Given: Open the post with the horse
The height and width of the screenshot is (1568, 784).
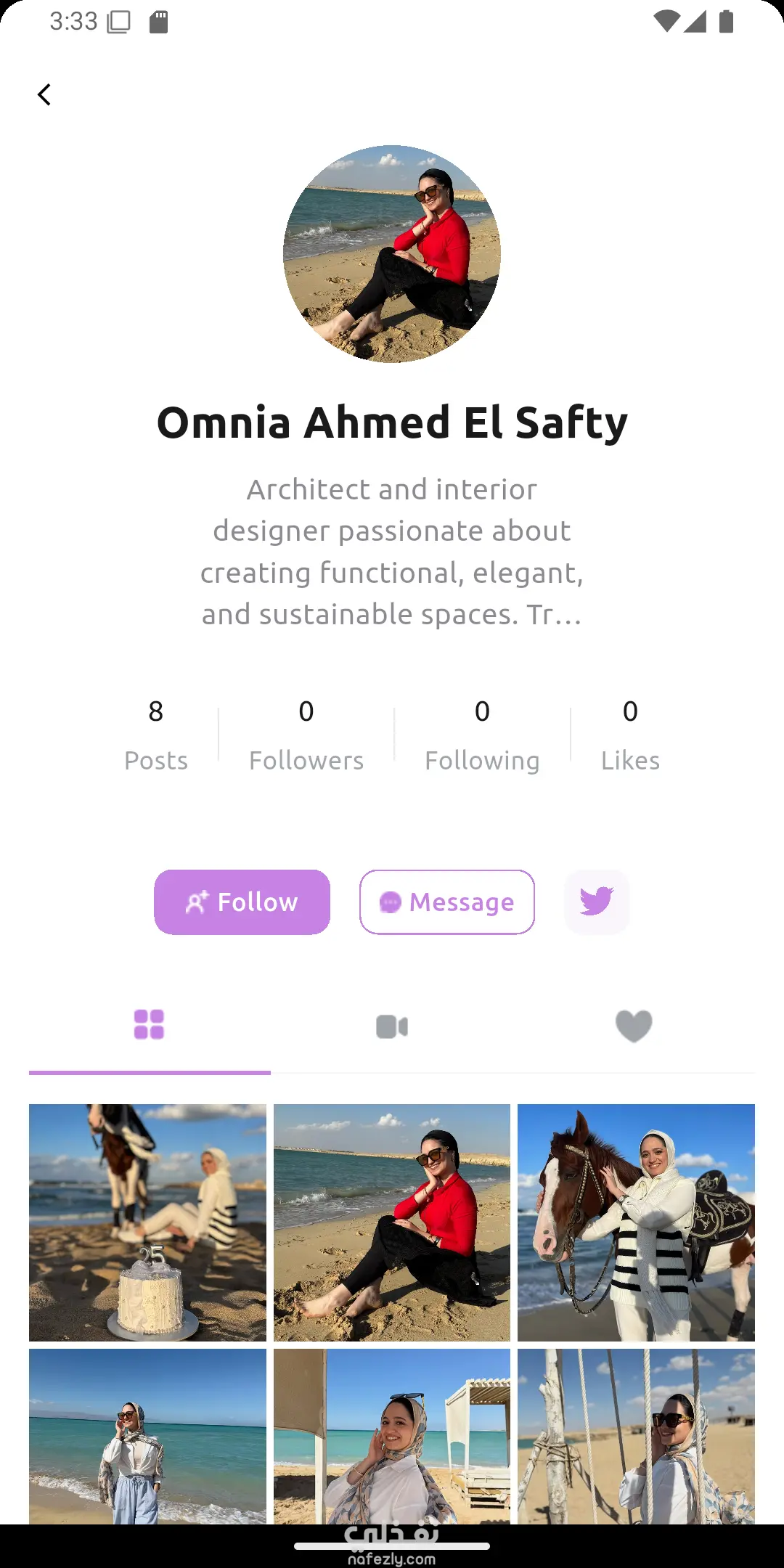Looking at the screenshot, I should (x=636, y=1222).
